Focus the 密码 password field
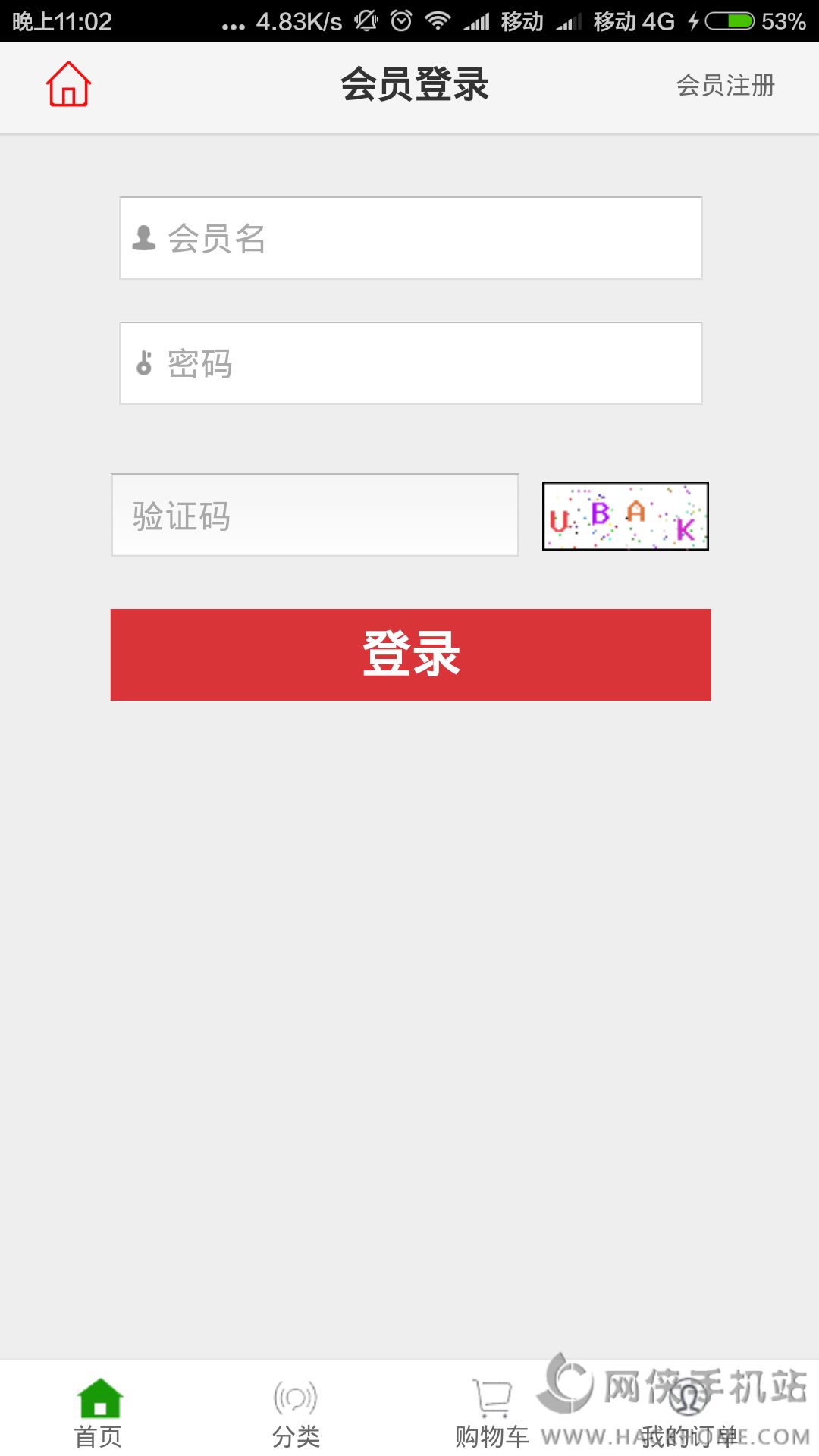The height and width of the screenshot is (1456, 819). click(x=410, y=363)
